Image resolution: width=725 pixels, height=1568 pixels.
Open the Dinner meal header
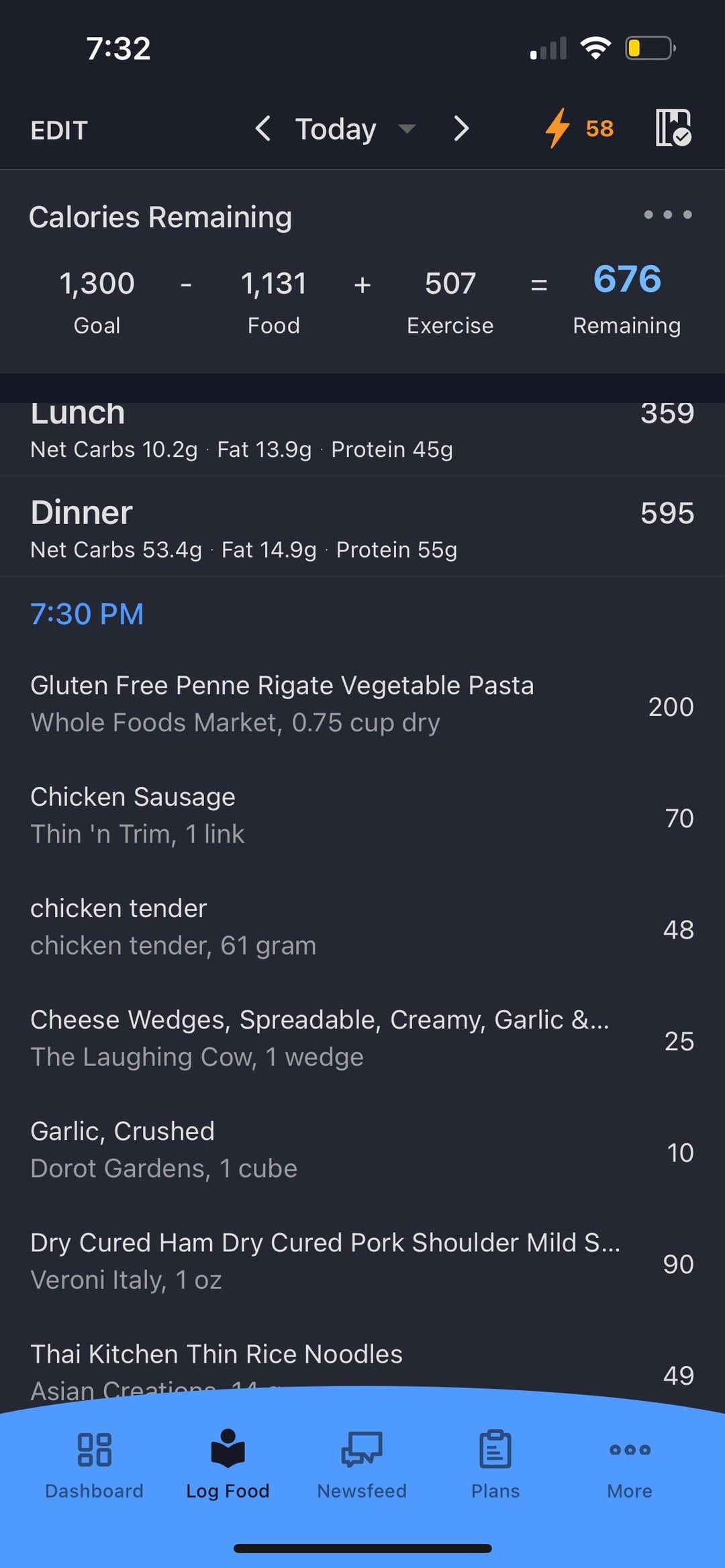coord(362,527)
